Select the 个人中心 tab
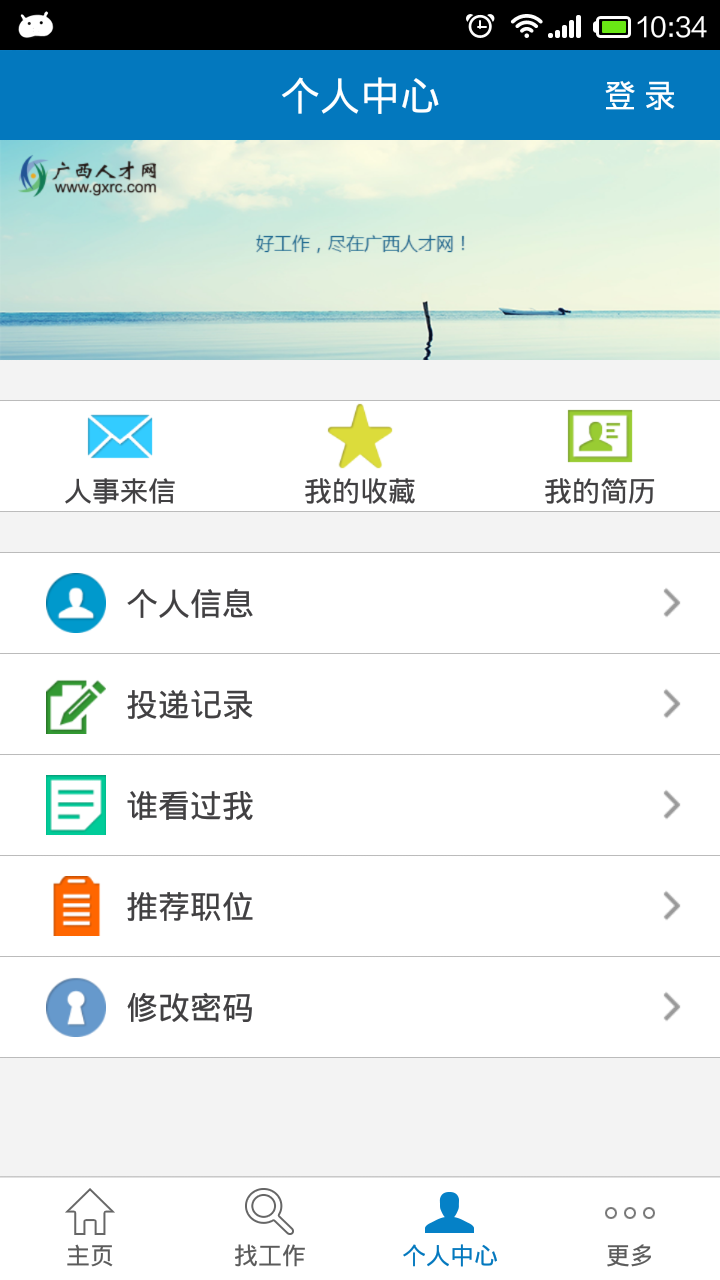 (x=450, y=1229)
